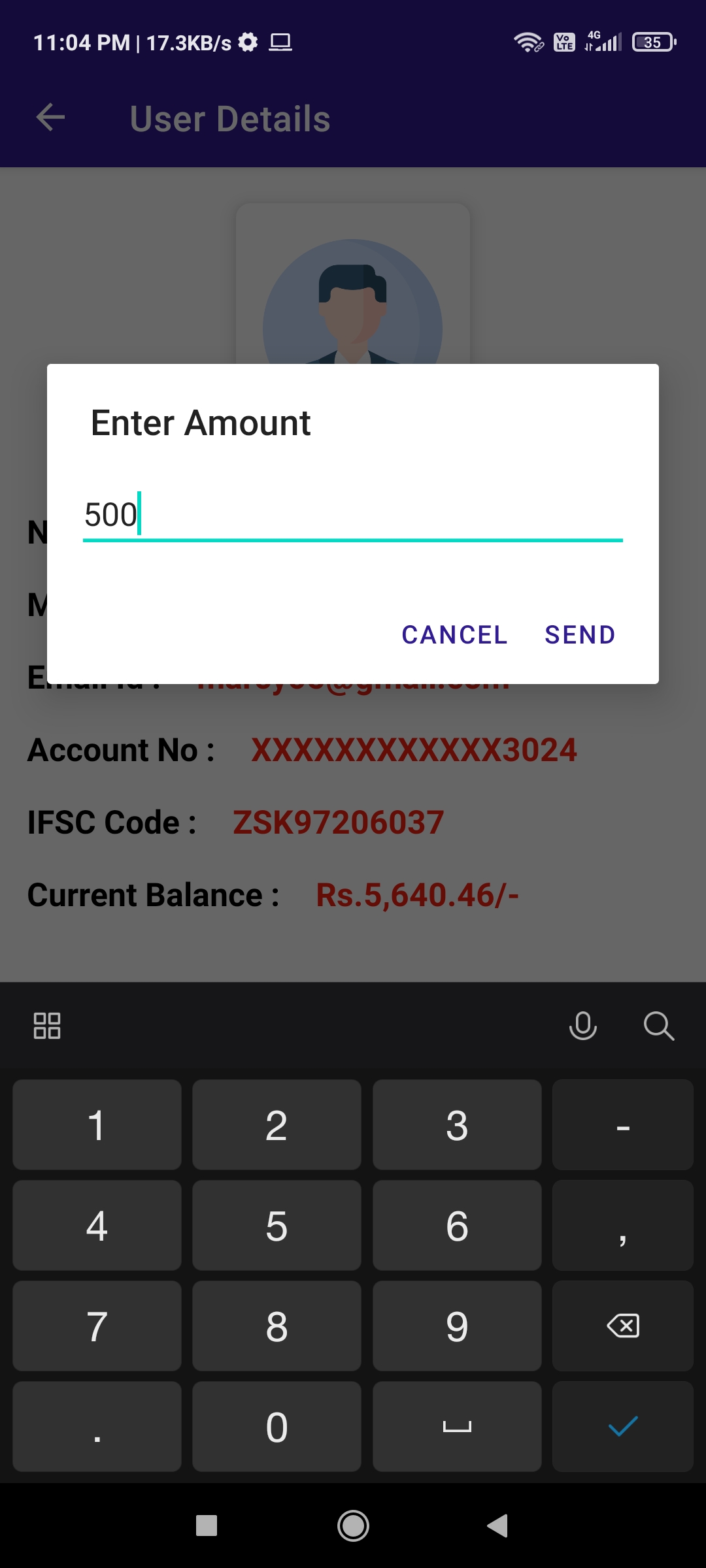Tap the blue checkmark enter key
The height and width of the screenshot is (1568, 706).
coord(622,1426)
